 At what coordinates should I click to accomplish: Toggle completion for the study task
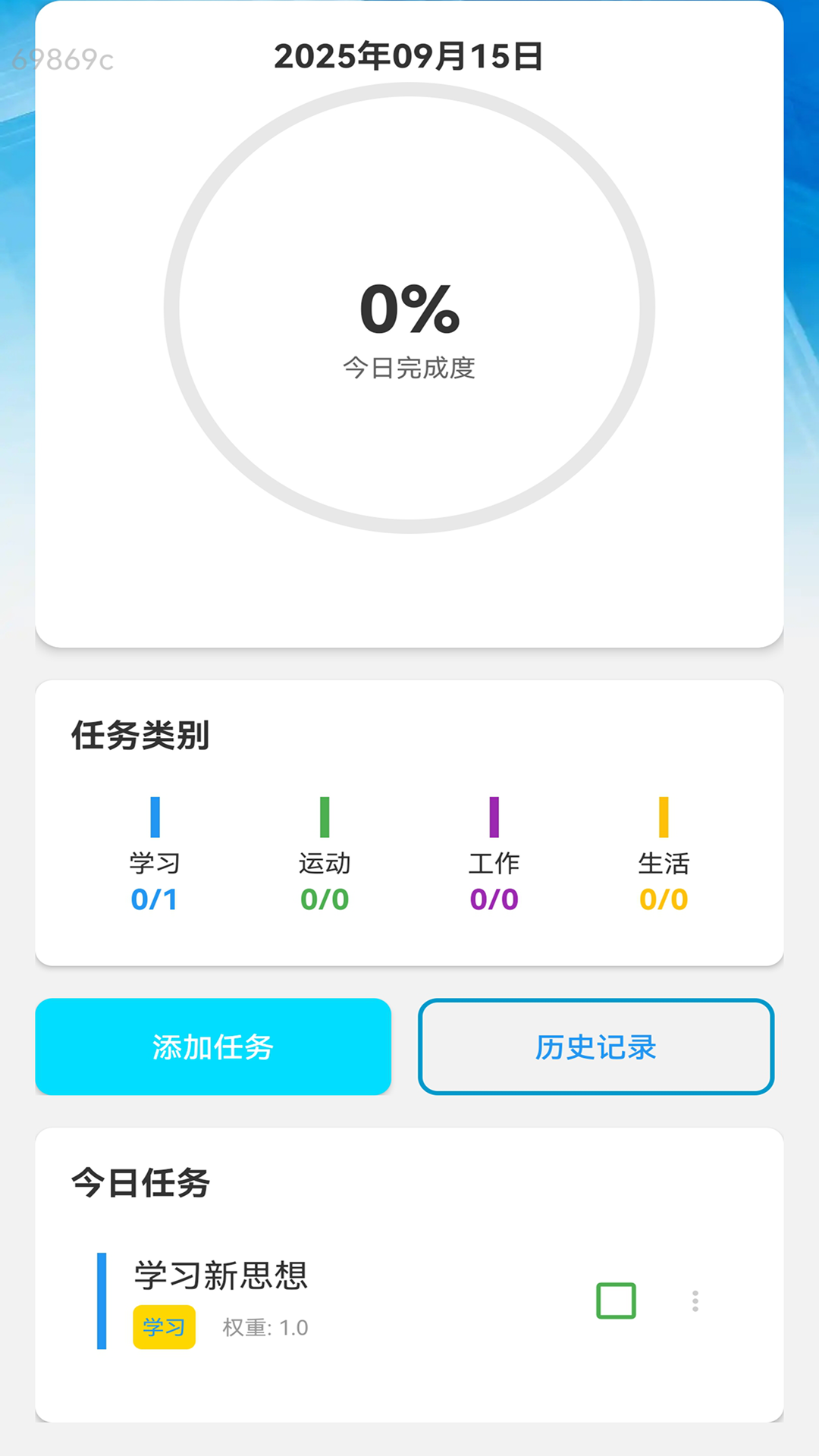[x=614, y=1299]
